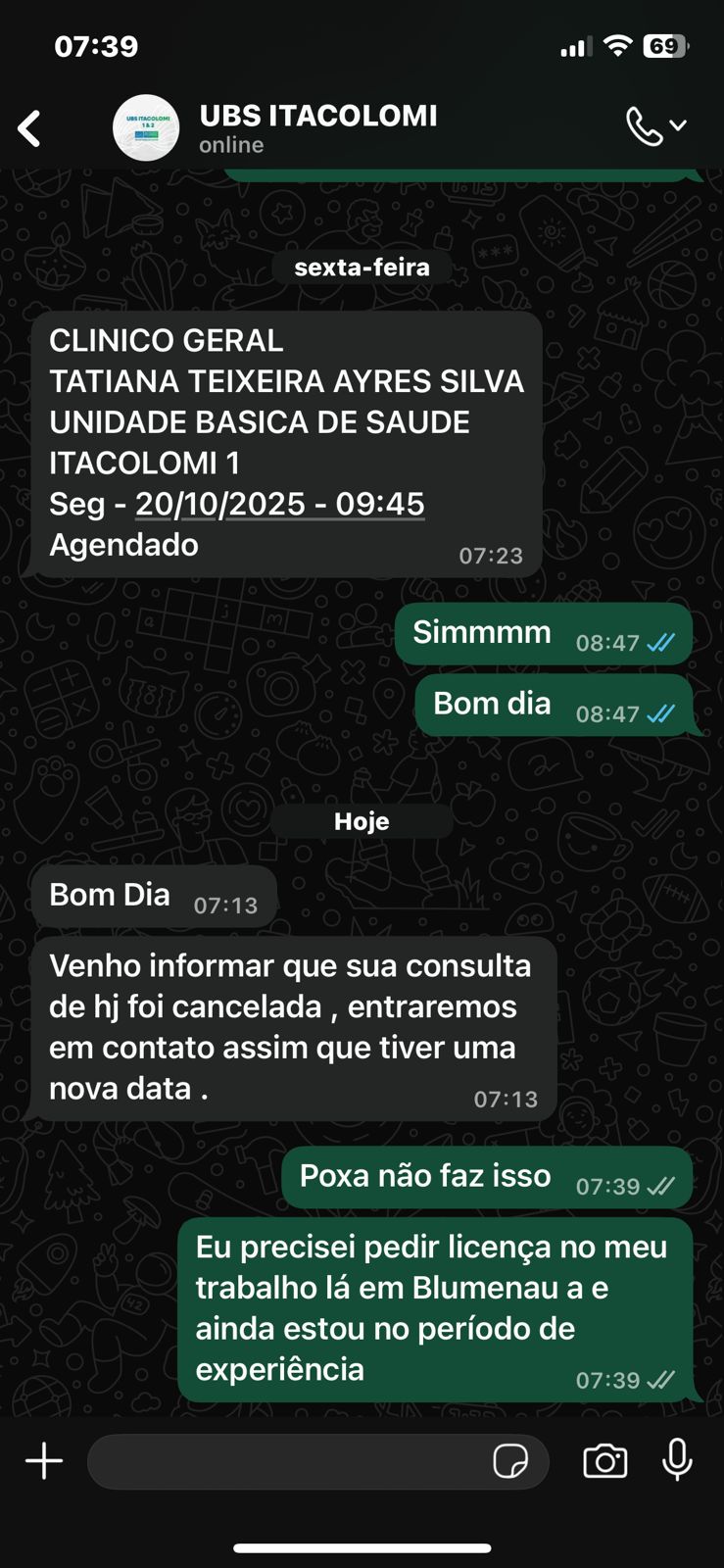Go back to the chat list
Viewport: 724px width, 1568px height.
pos(30,128)
